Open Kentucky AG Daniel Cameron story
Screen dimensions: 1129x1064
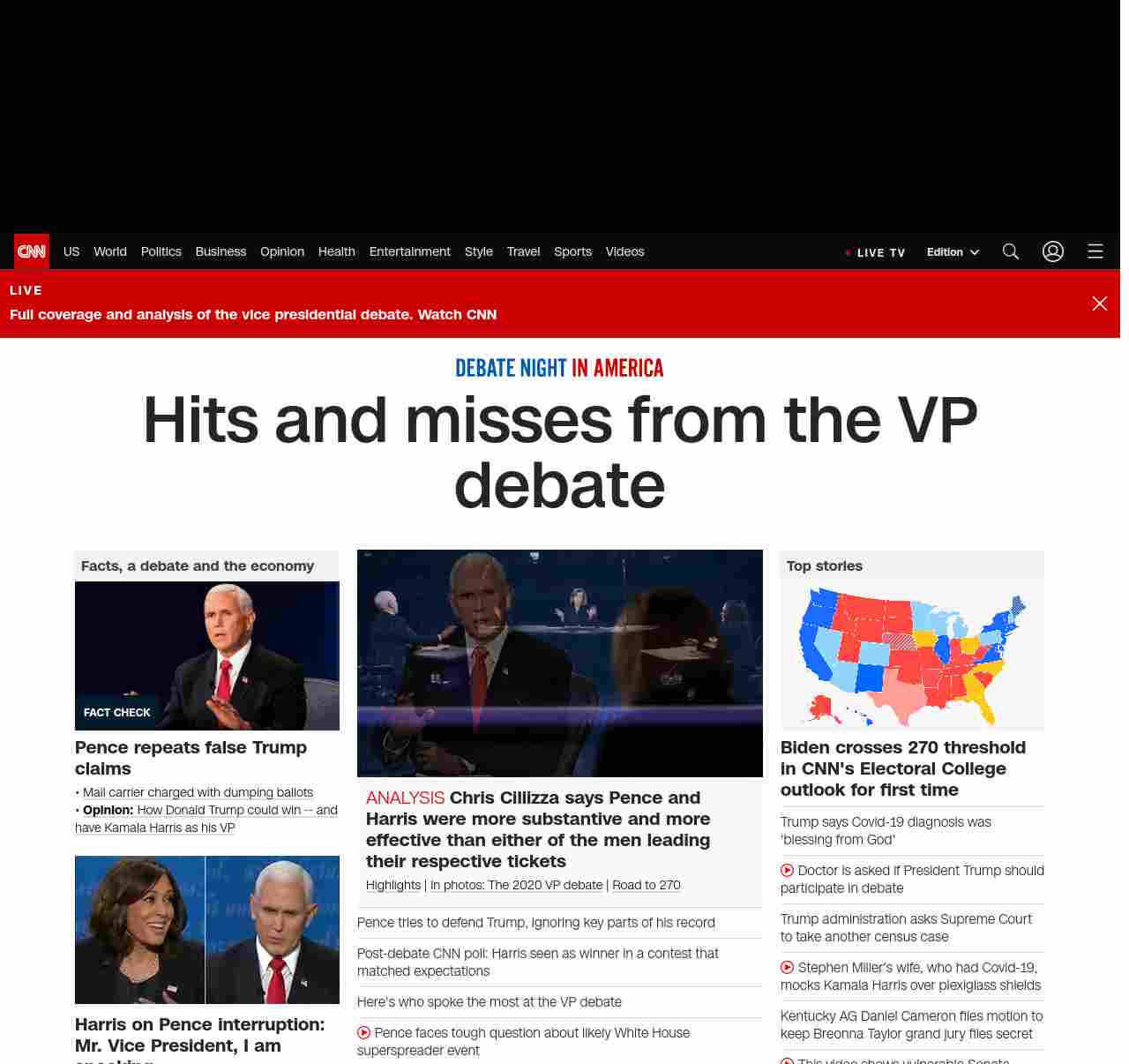point(911,1024)
